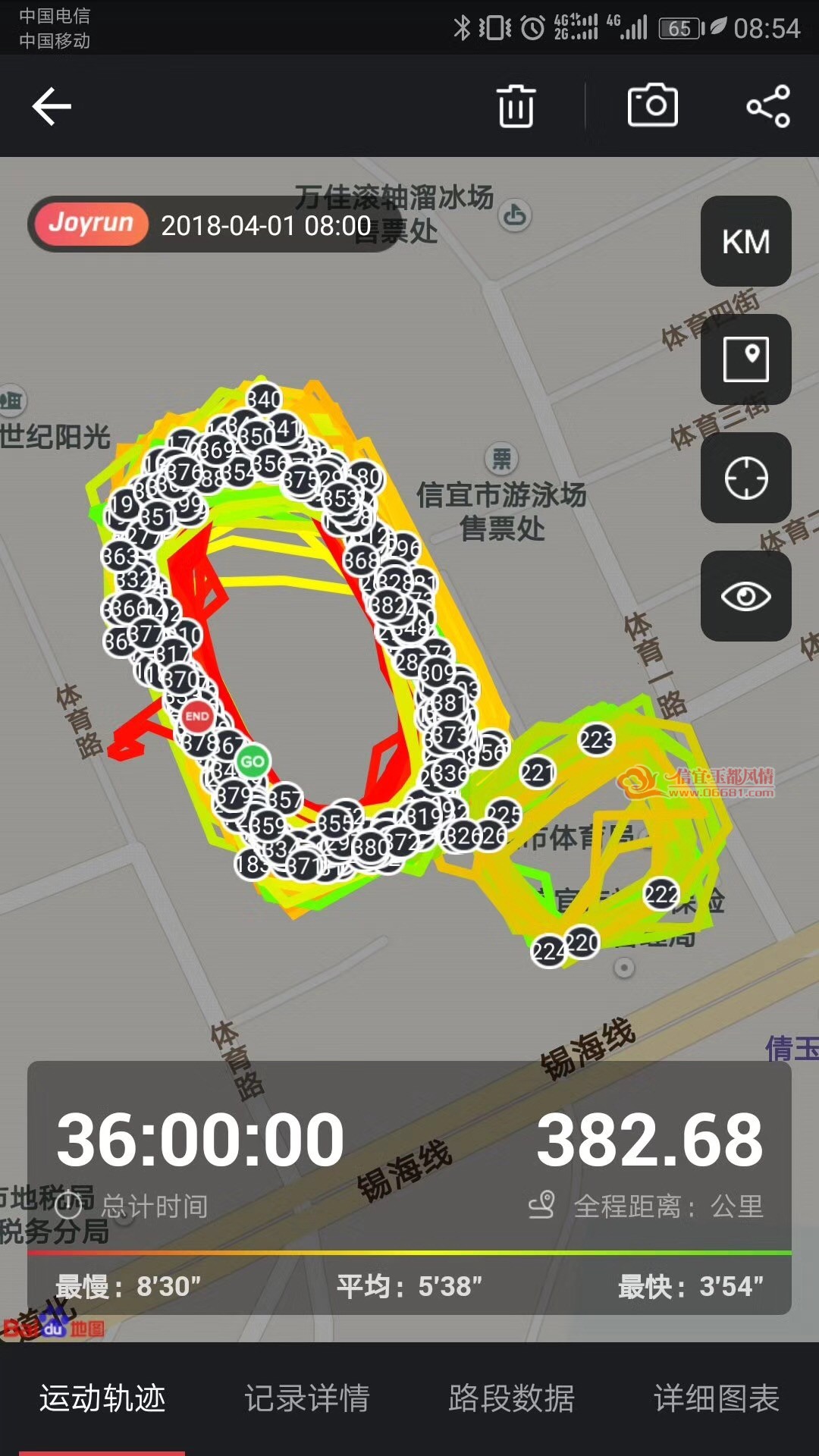Toggle the KM markers button

(x=746, y=241)
